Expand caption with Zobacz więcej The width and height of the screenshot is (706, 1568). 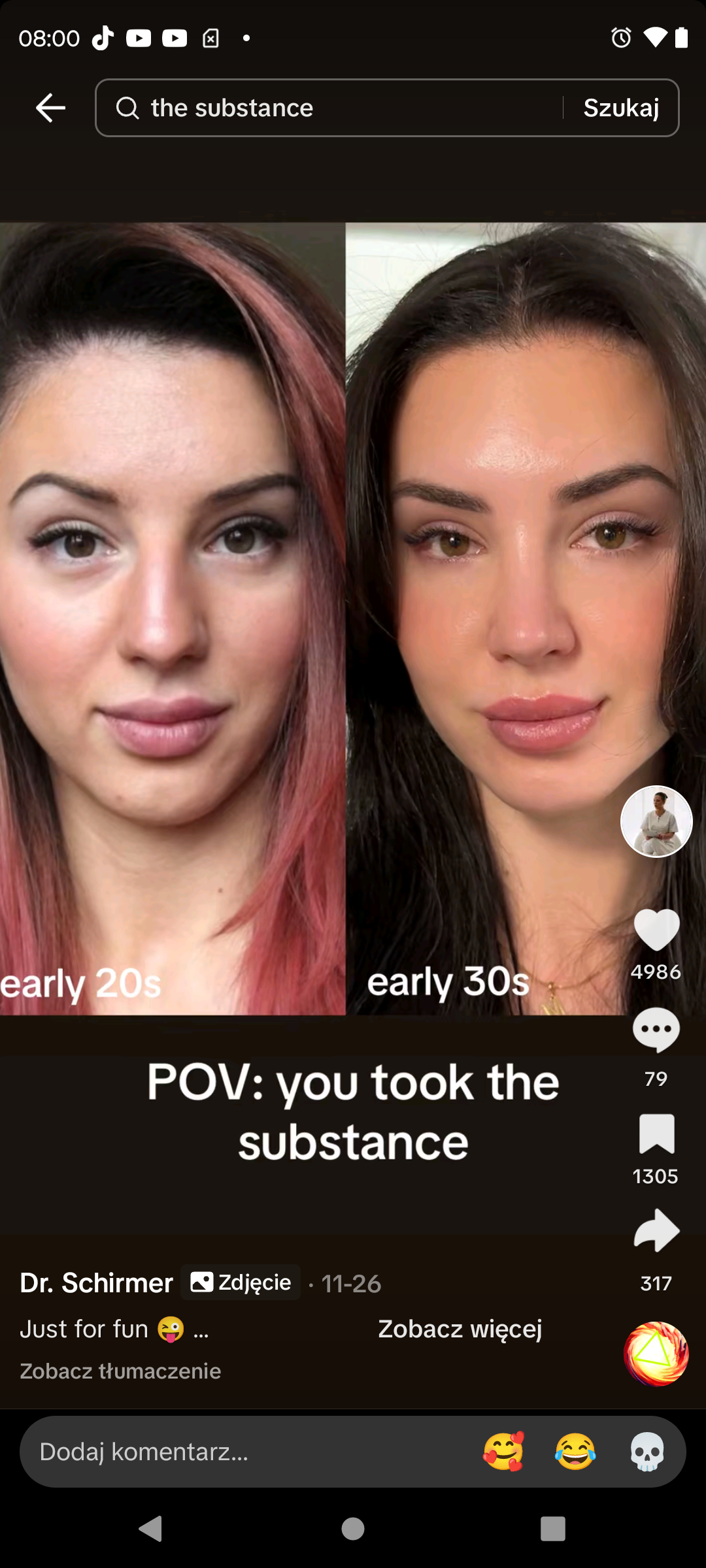(460, 1329)
